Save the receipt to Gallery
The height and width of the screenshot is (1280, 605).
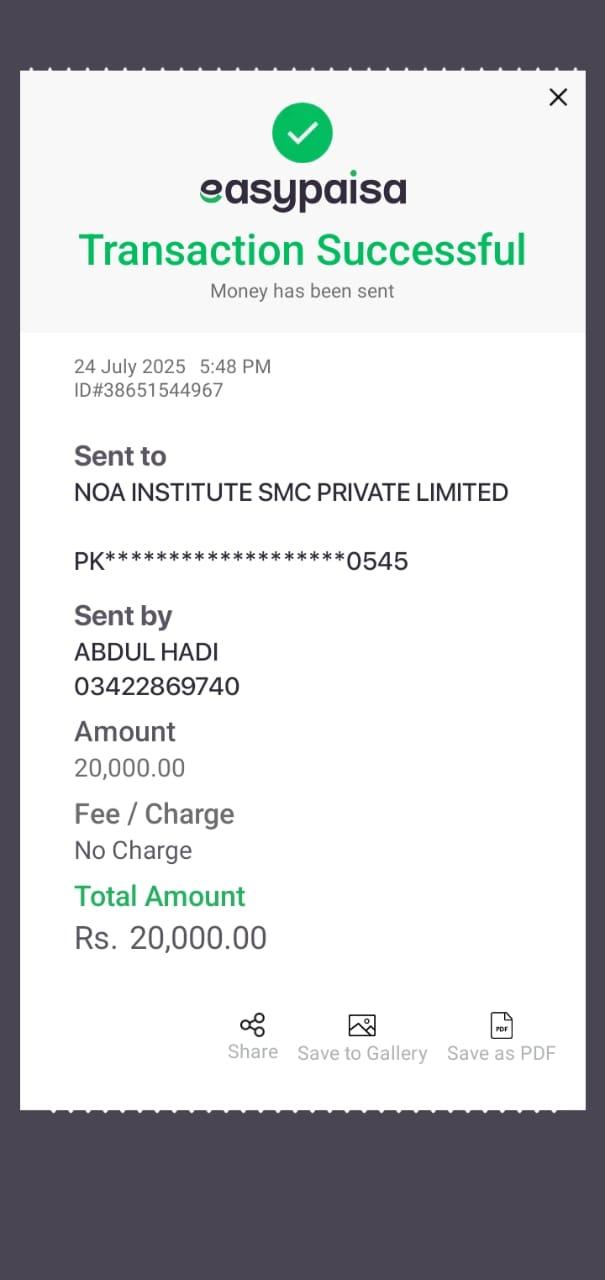[x=362, y=1037]
